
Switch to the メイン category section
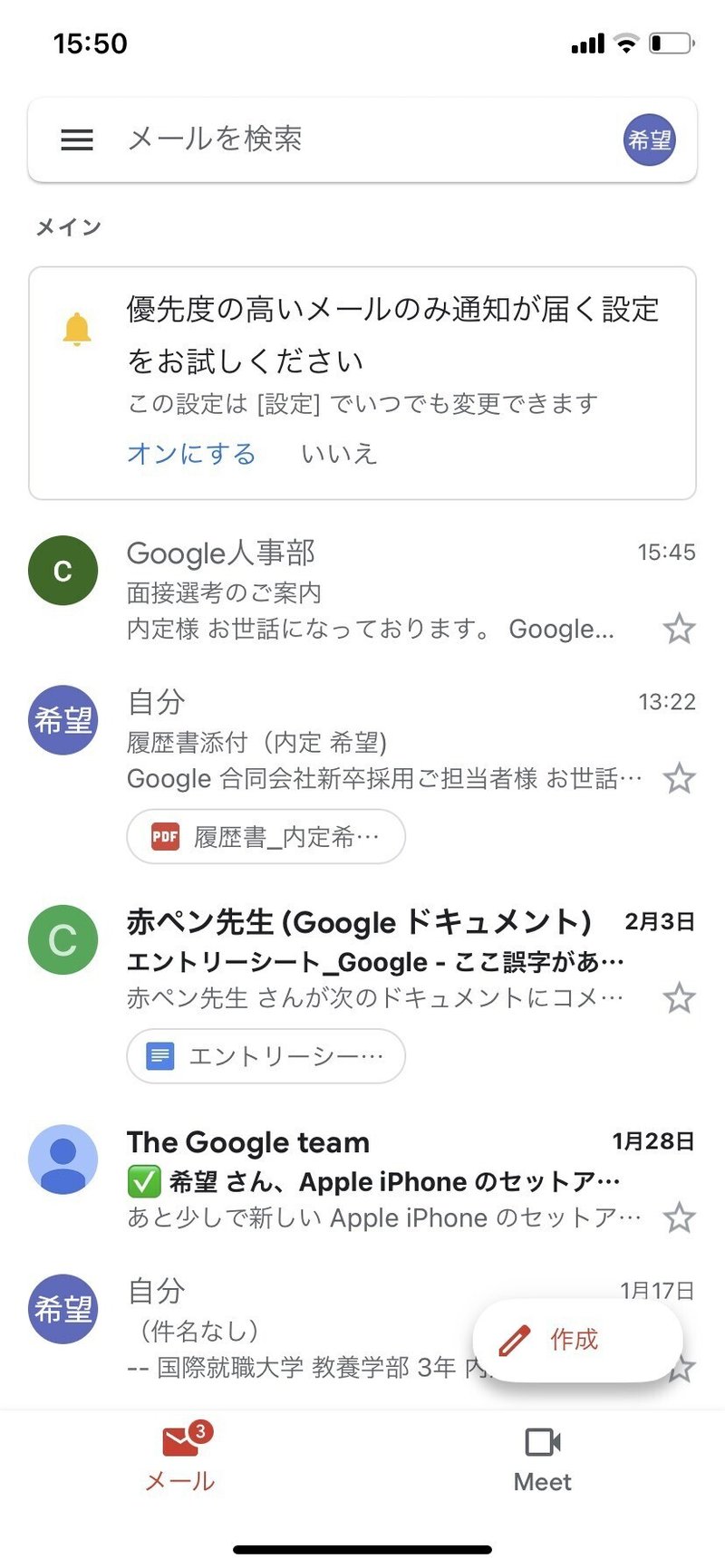(x=68, y=226)
